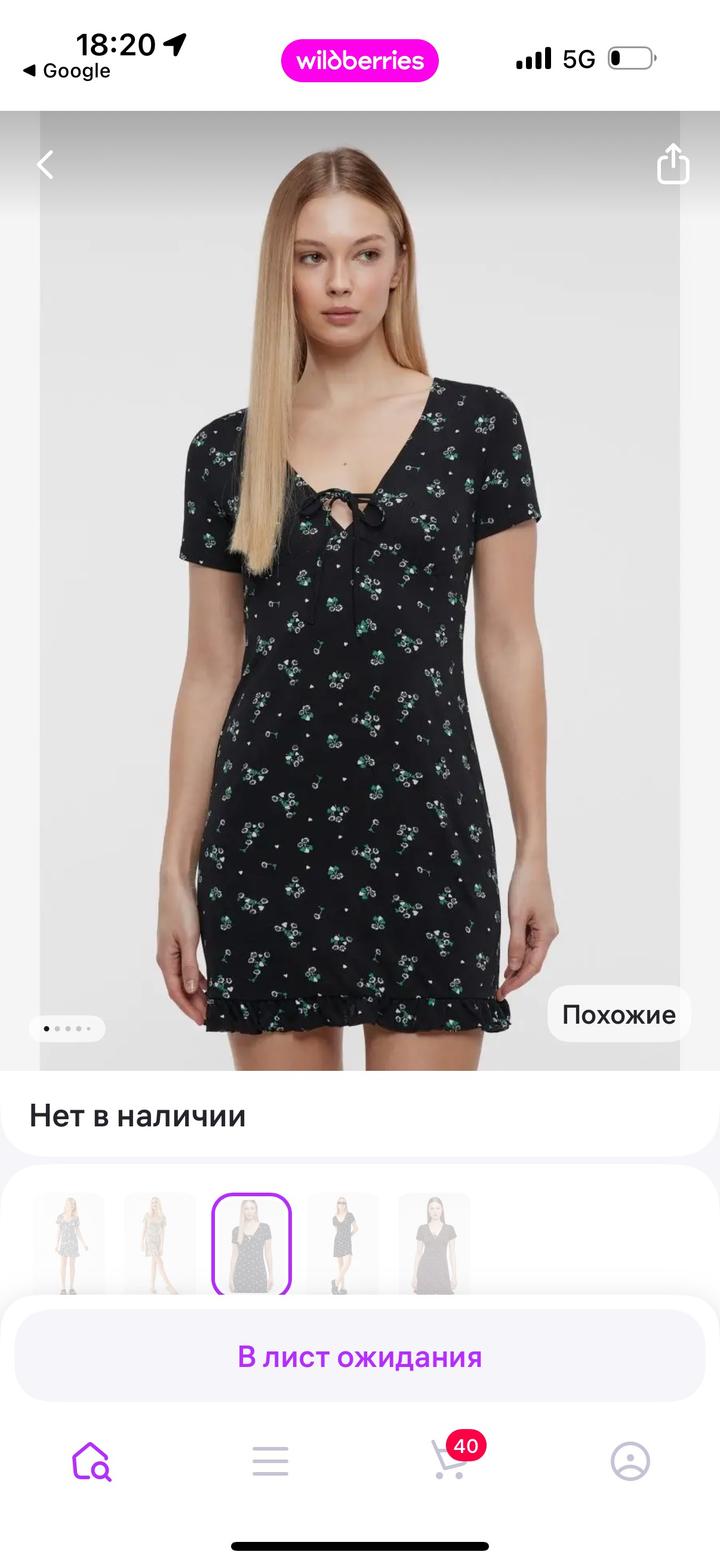Tap the share icon on the product photo

[x=671, y=164]
